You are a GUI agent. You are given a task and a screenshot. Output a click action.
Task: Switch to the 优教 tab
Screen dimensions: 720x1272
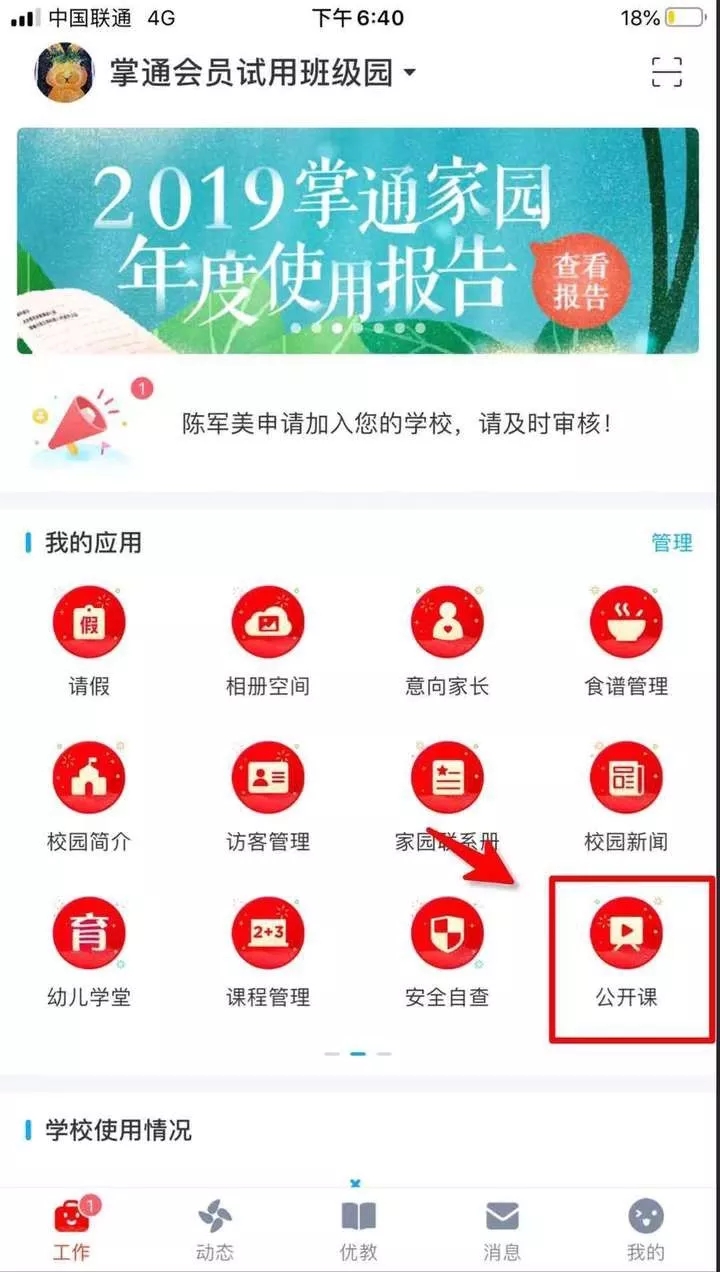click(358, 1230)
